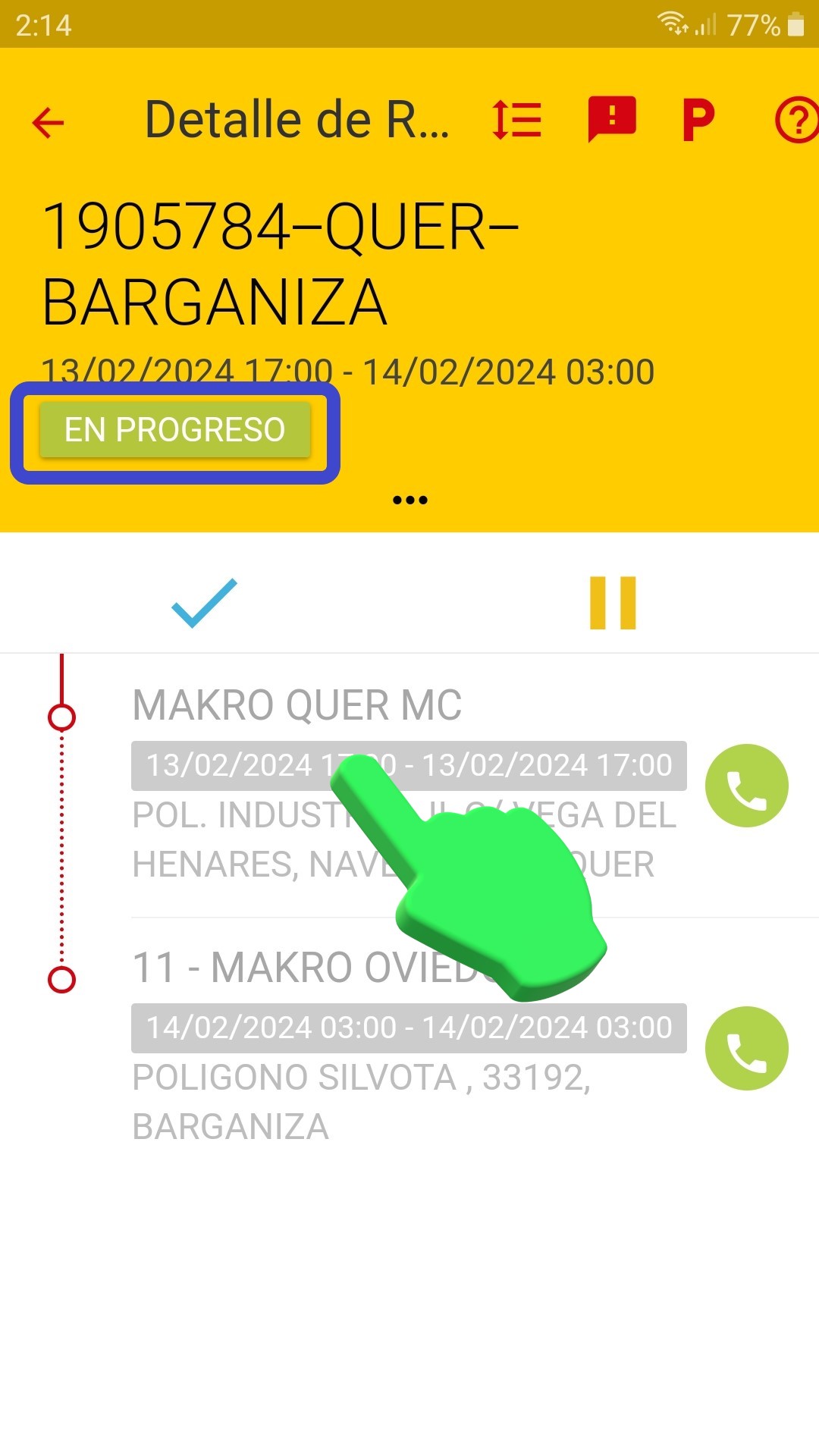Viewport: 819px width, 1456px height.
Task: Call the MAKRO OVIEDO stop
Action: pos(746,1048)
